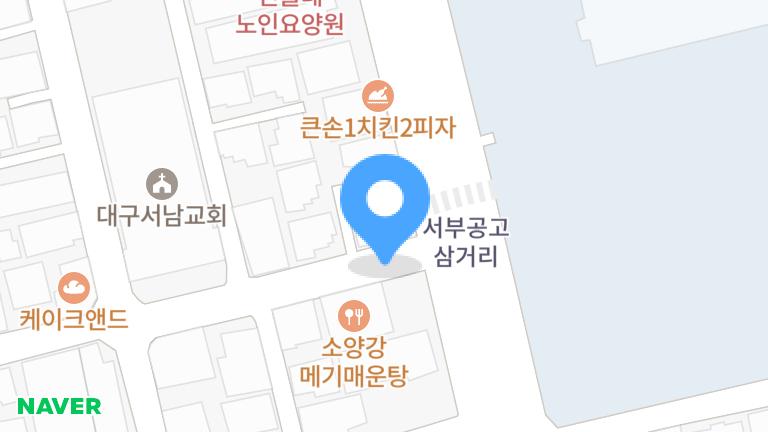Open the 큰손1치킨2피자 restaurant marker

377,96
